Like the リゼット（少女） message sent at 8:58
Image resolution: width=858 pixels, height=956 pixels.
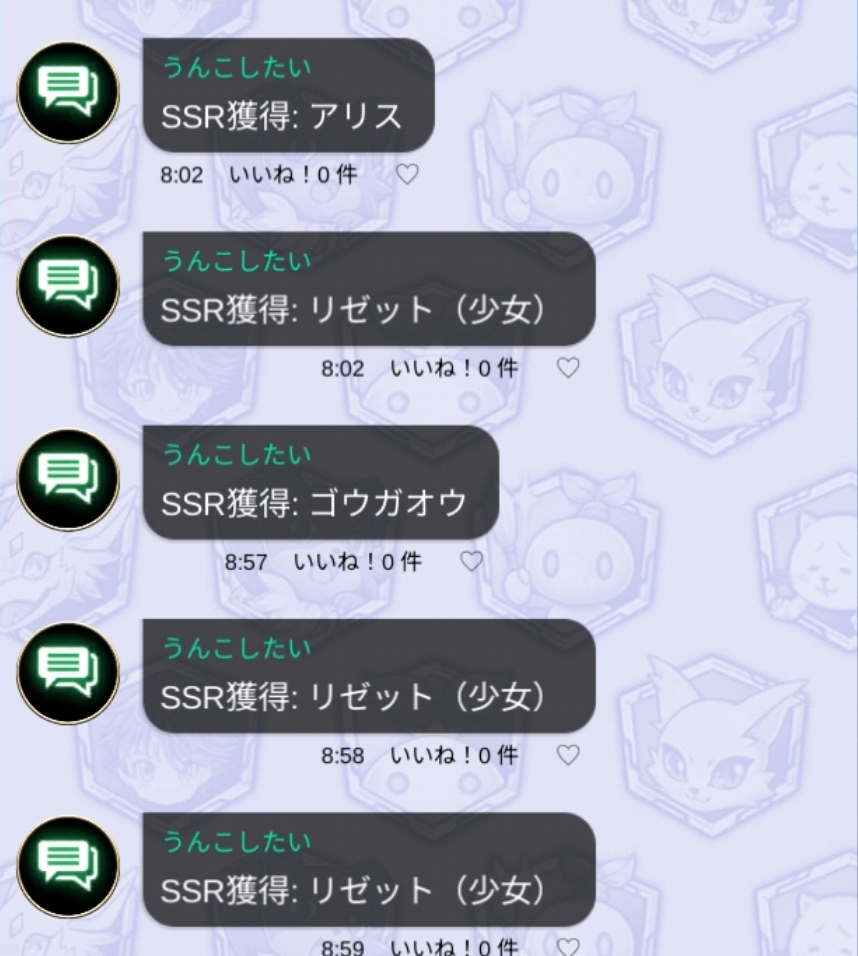568,755
